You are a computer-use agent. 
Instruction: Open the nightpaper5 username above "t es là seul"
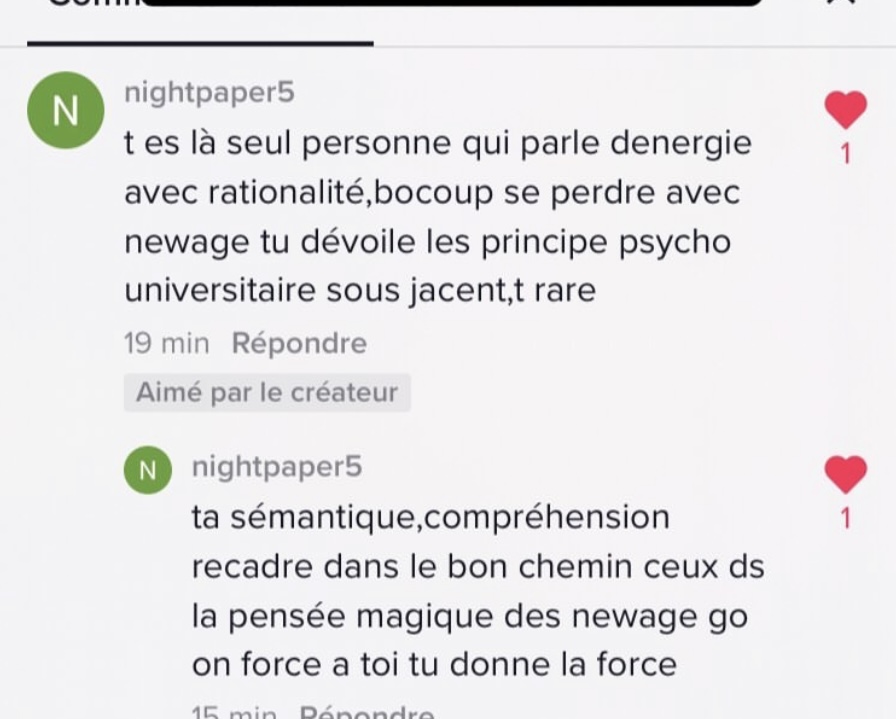(209, 93)
